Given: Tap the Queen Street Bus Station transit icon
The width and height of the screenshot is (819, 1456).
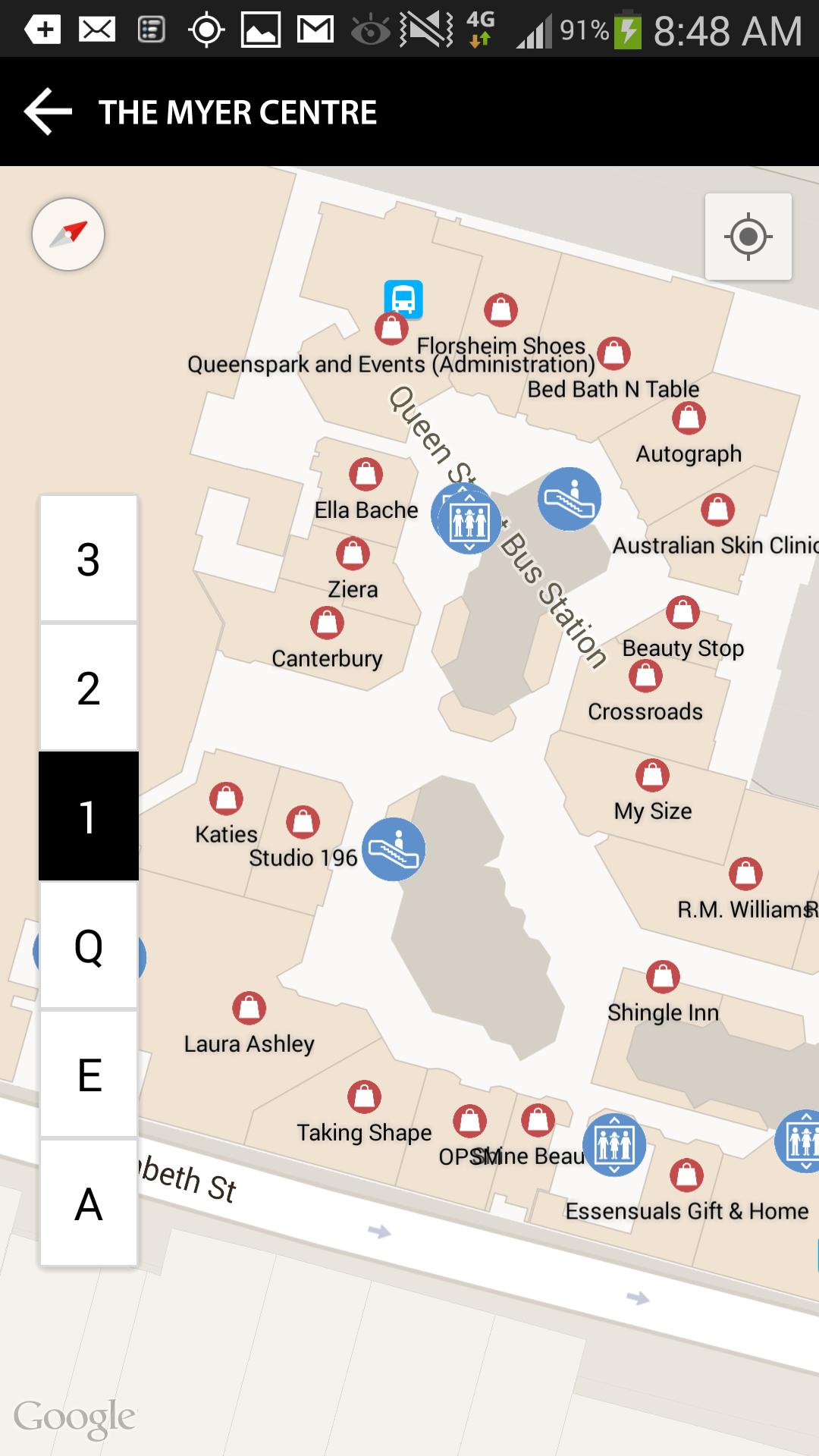Looking at the screenshot, I should (x=403, y=300).
